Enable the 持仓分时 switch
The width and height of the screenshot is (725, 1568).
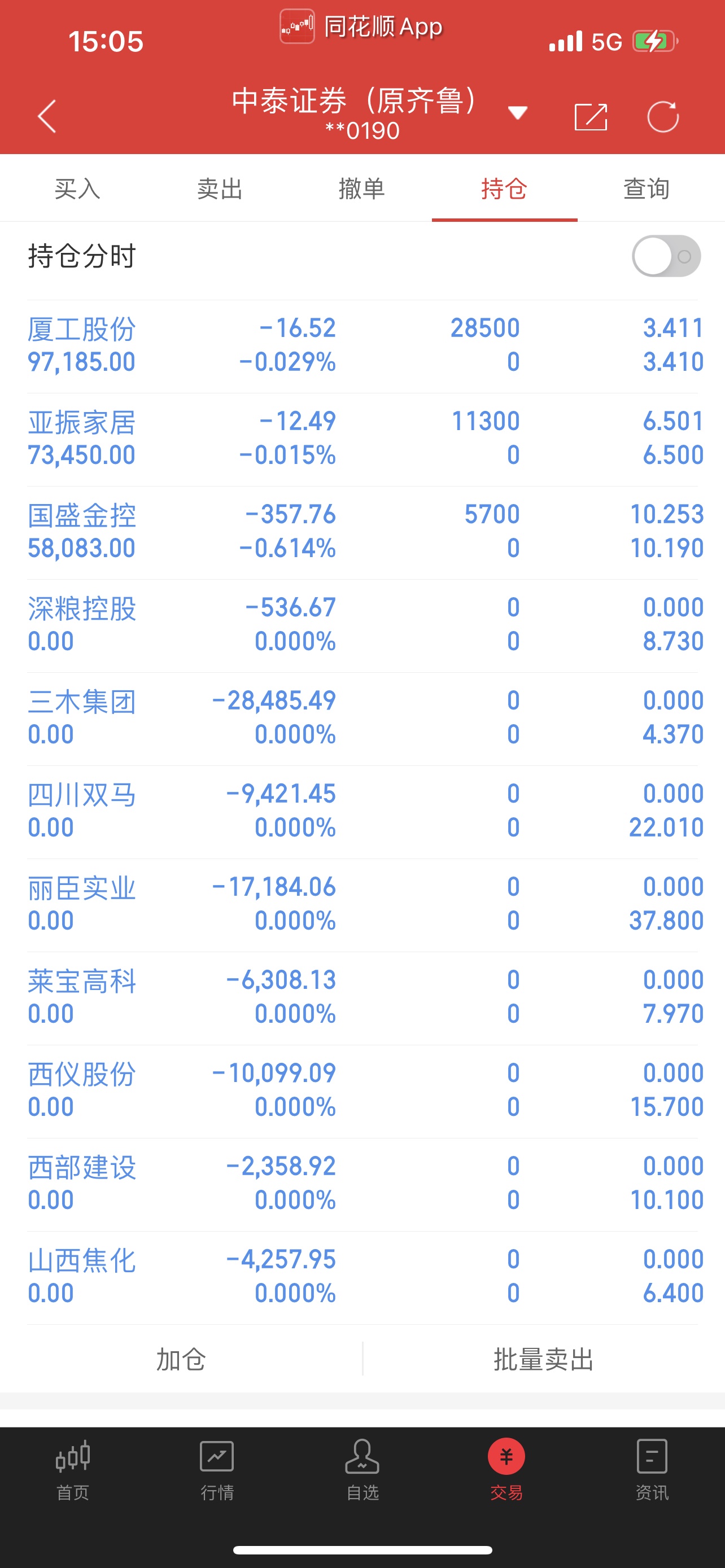point(666,256)
